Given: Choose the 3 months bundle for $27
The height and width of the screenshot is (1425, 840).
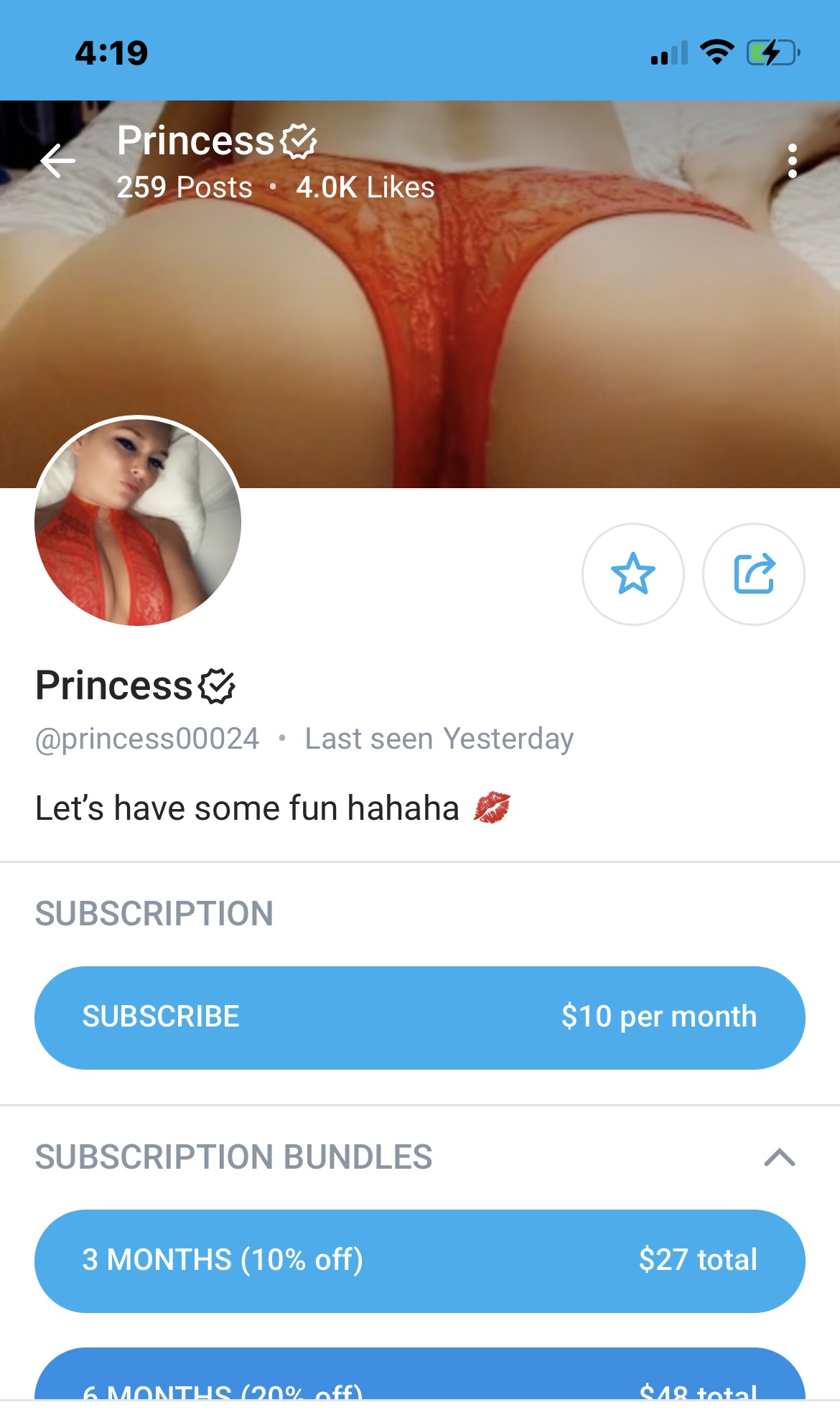Looking at the screenshot, I should click(419, 1261).
